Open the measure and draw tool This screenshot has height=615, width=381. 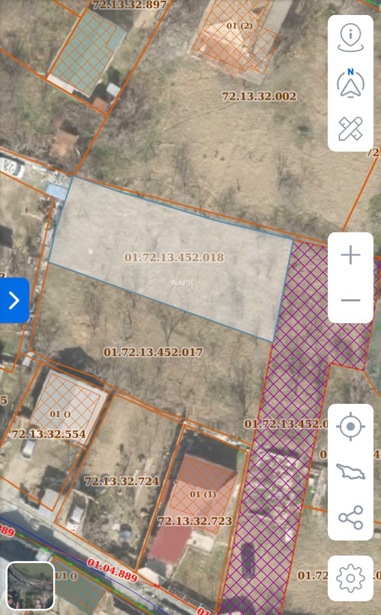coord(350,128)
